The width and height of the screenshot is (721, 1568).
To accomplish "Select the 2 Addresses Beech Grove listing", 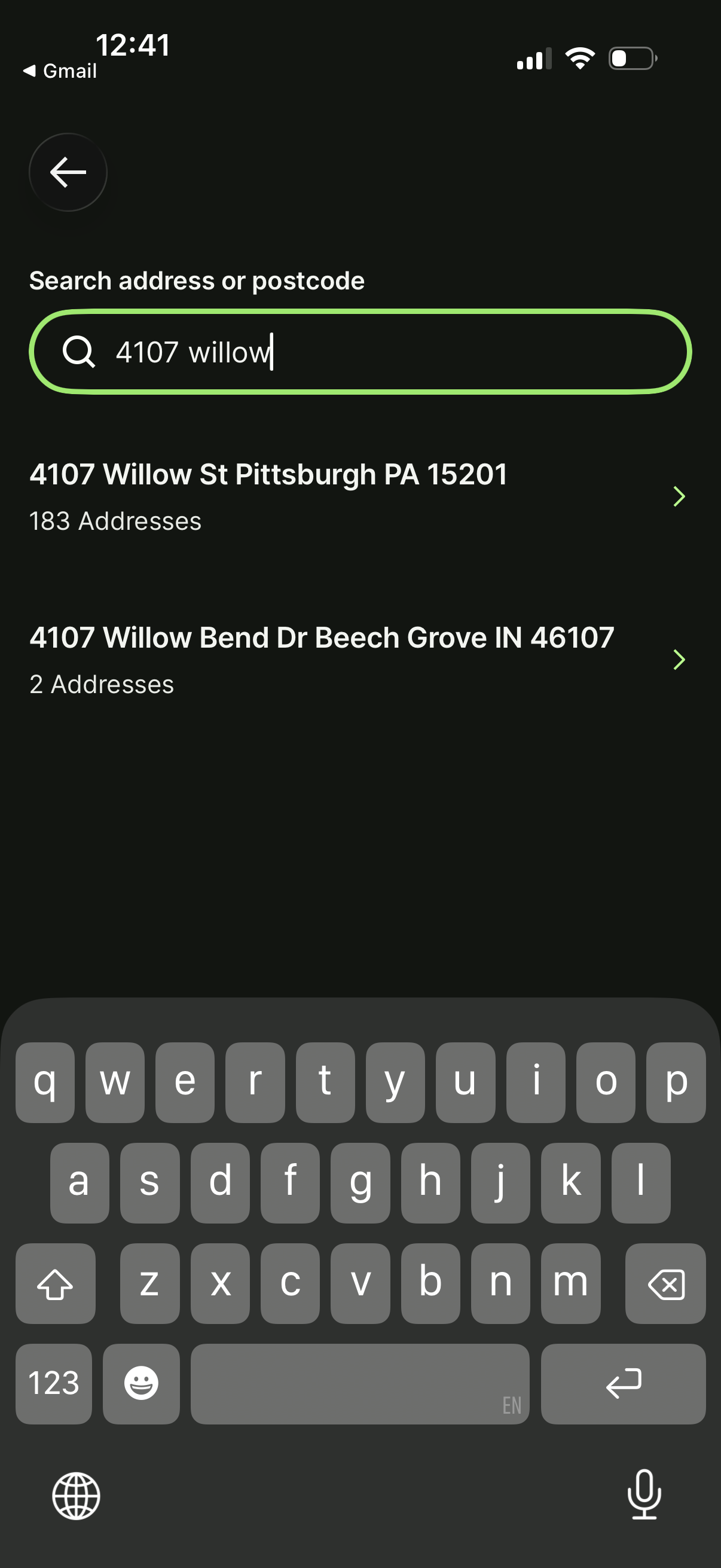I will click(102, 684).
